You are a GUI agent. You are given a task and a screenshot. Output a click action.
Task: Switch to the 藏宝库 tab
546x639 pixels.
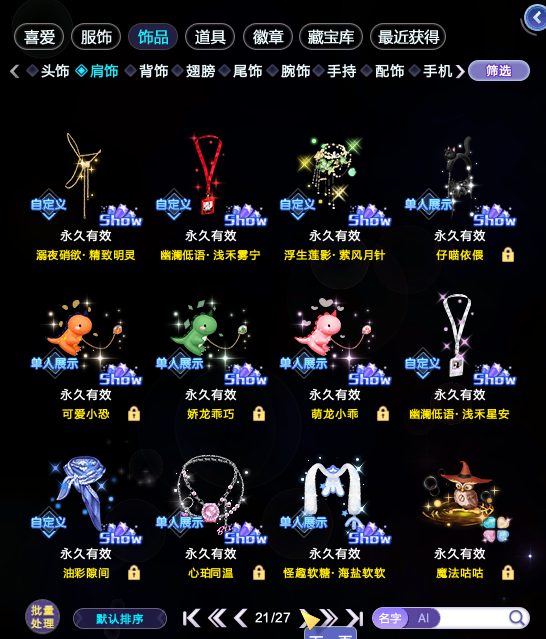pyautogui.click(x=330, y=37)
